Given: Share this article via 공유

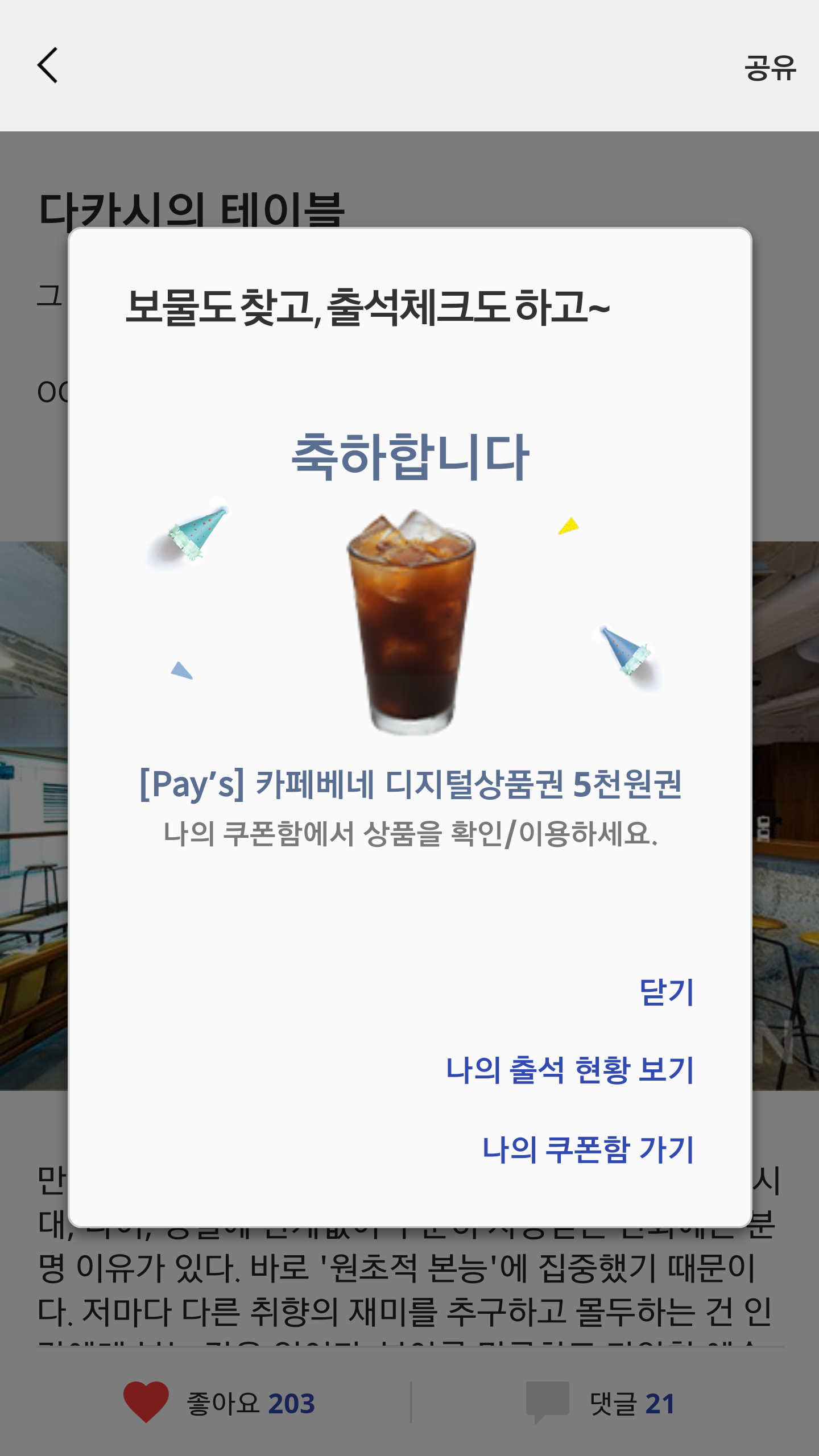Looking at the screenshot, I should click(770, 68).
